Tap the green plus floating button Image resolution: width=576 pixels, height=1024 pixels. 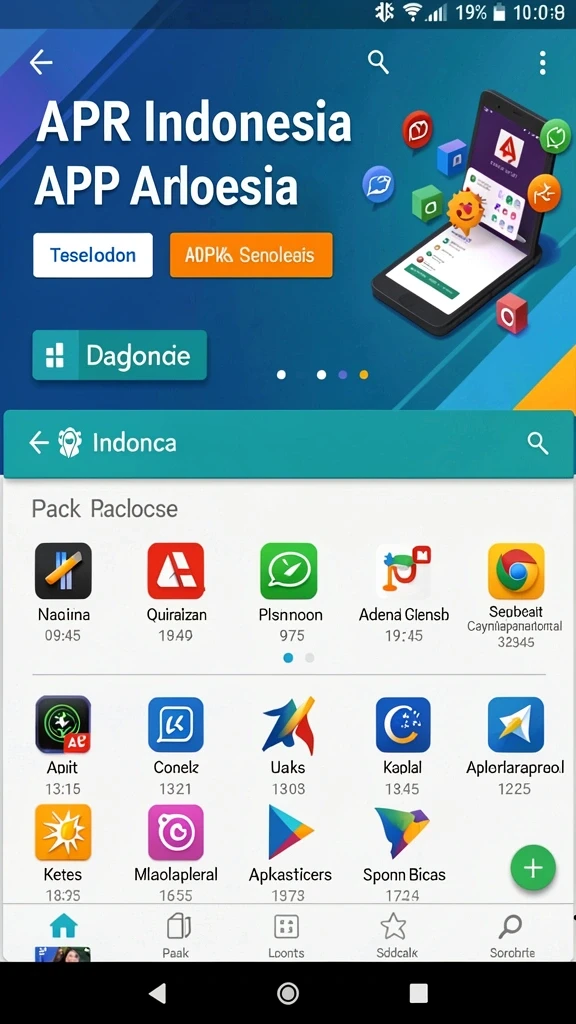pos(533,868)
